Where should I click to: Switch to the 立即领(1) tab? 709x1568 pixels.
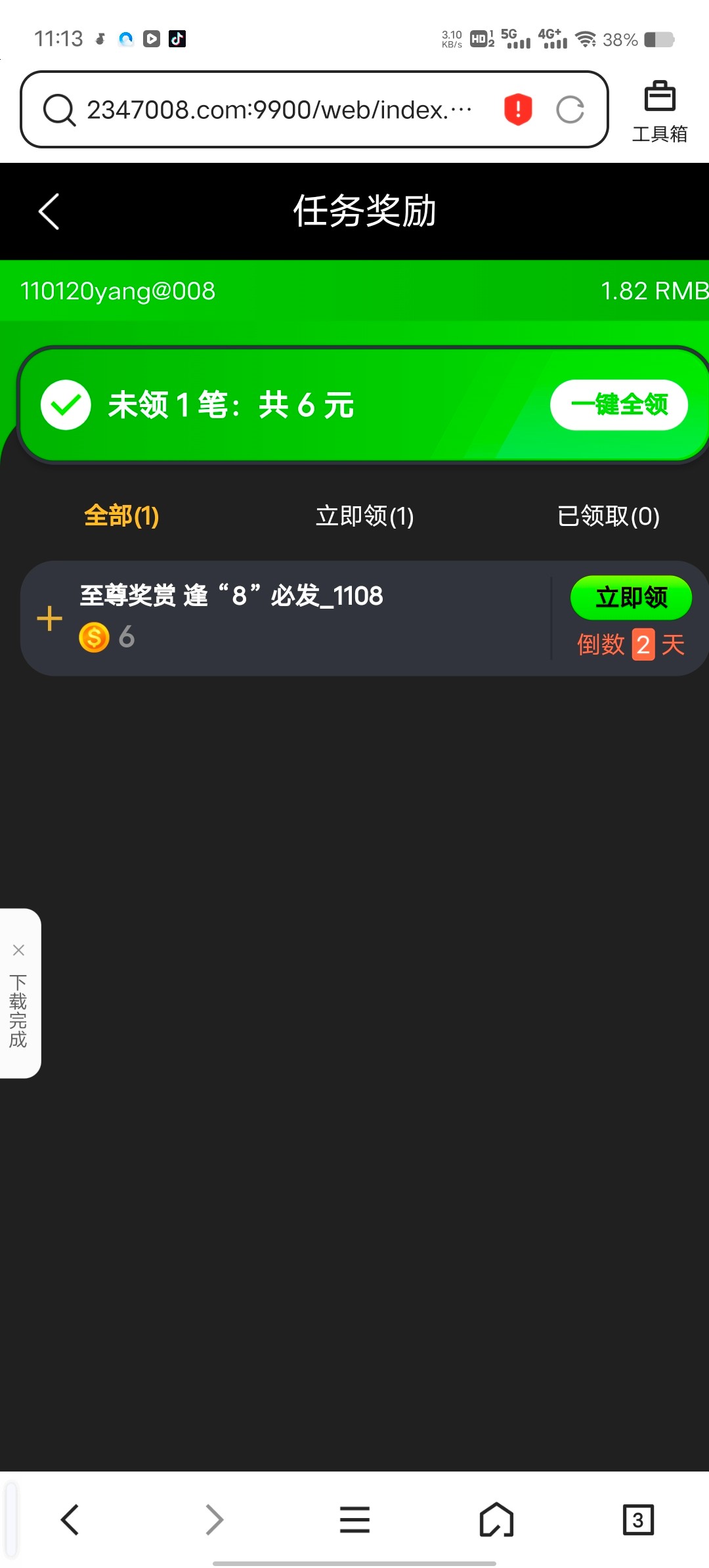pos(364,516)
